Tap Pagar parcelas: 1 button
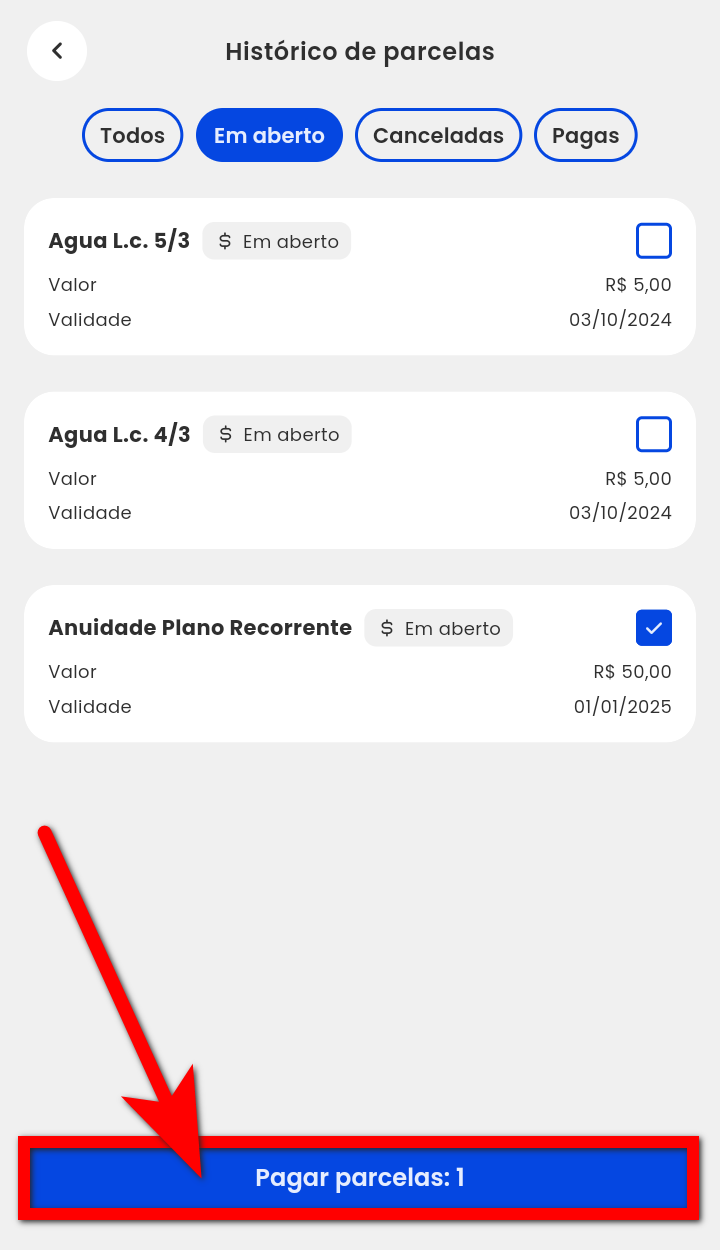 (x=359, y=1178)
